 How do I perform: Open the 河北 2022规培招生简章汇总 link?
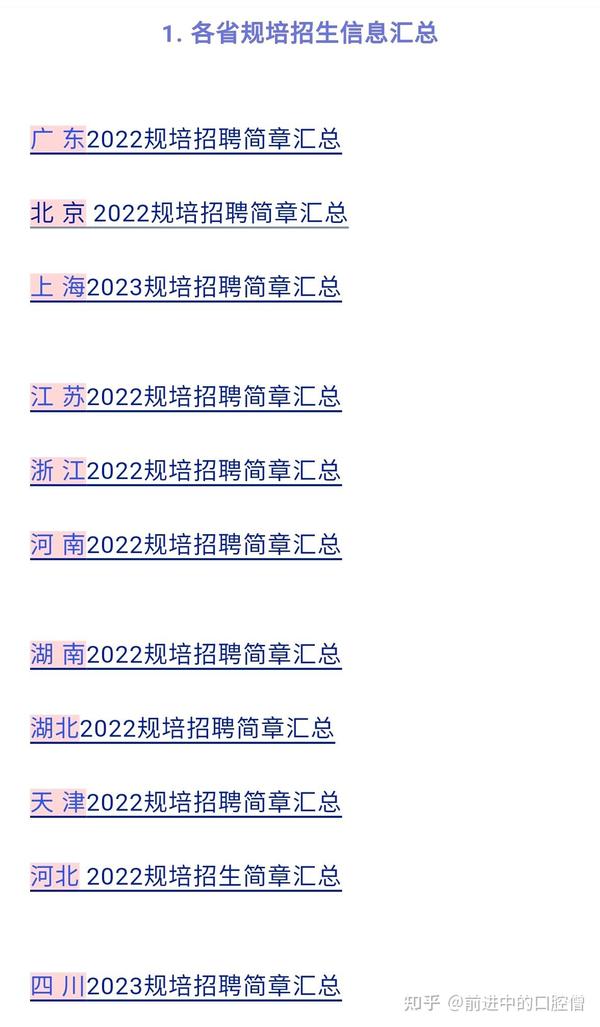coord(186,876)
